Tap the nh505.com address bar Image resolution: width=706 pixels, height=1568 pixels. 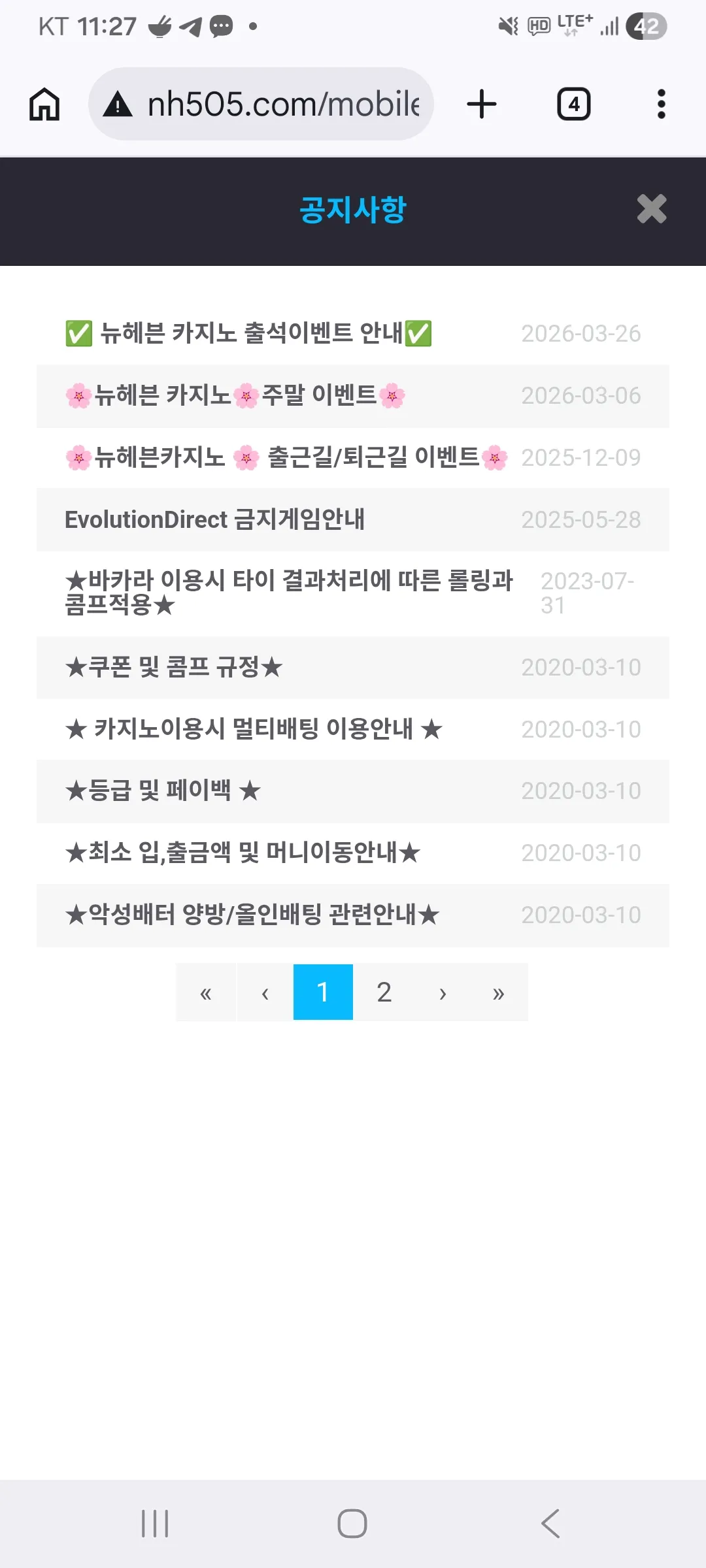tap(261, 104)
